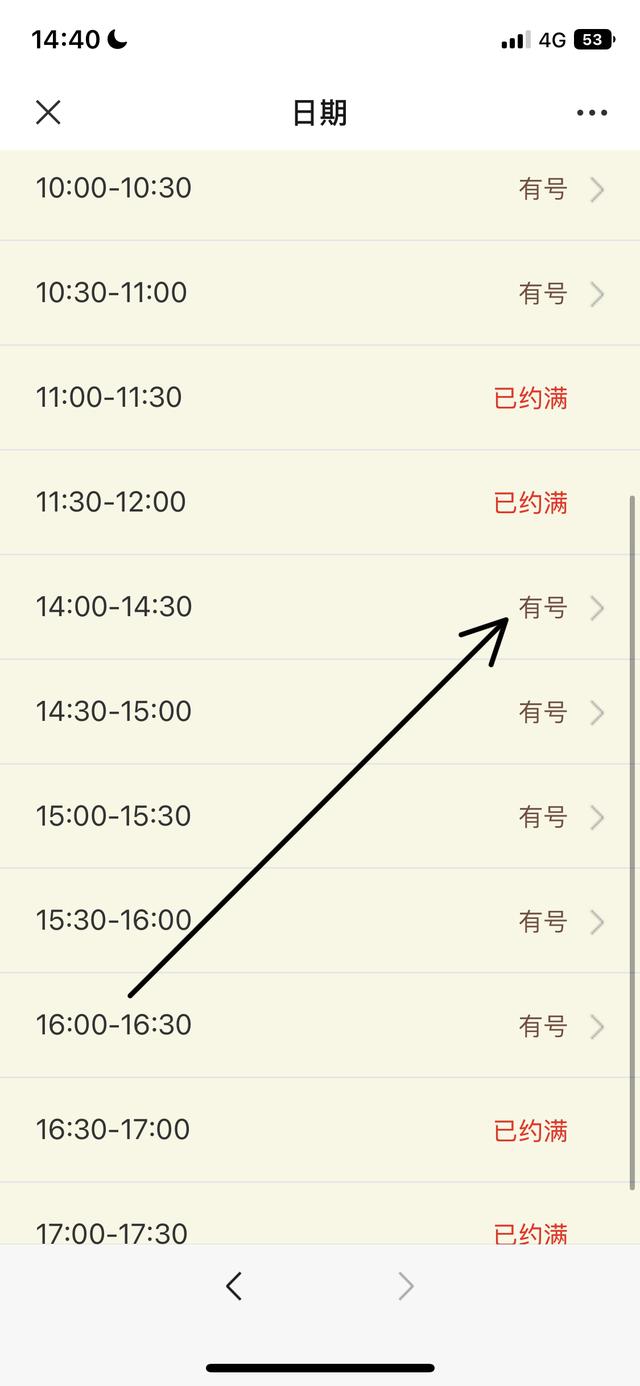The width and height of the screenshot is (640, 1386).
Task: Open the three-dot overflow menu
Action: pos(592,113)
